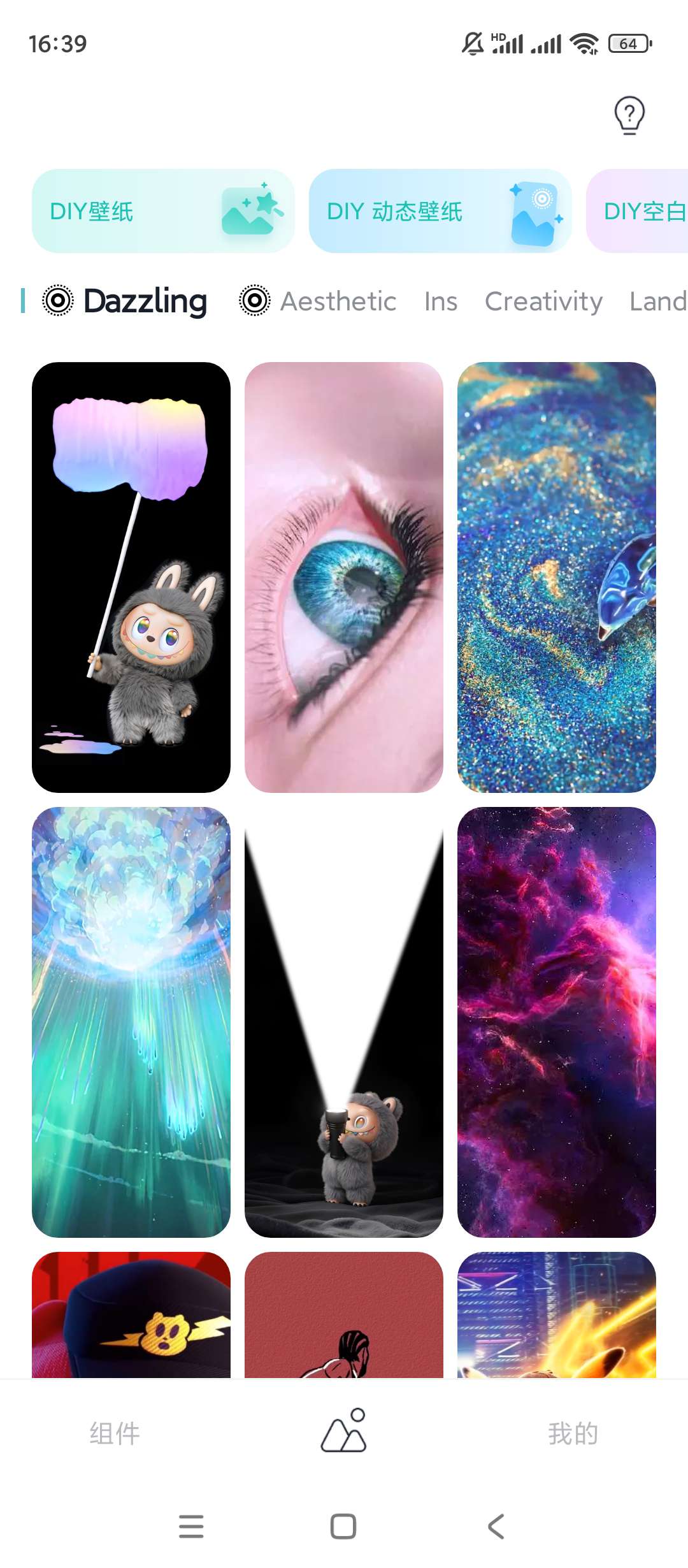
Task: Open the dark red figure wallpaper
Action: click(344, 1314)
